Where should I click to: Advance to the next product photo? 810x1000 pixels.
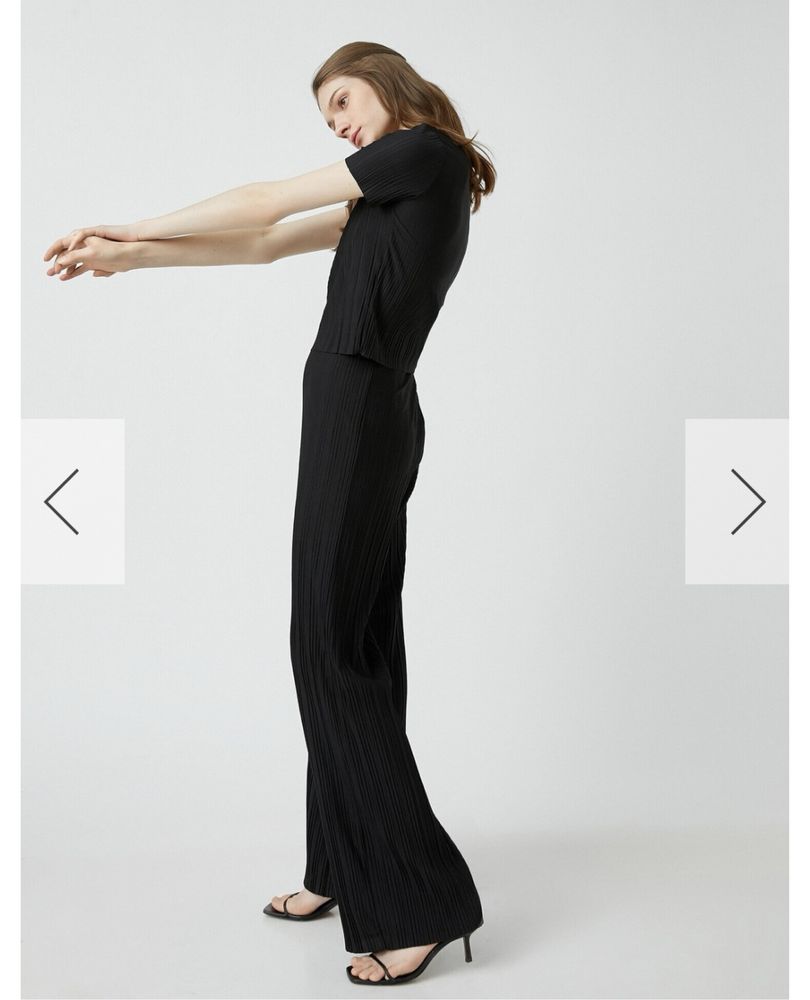click(x=737, y=501)
